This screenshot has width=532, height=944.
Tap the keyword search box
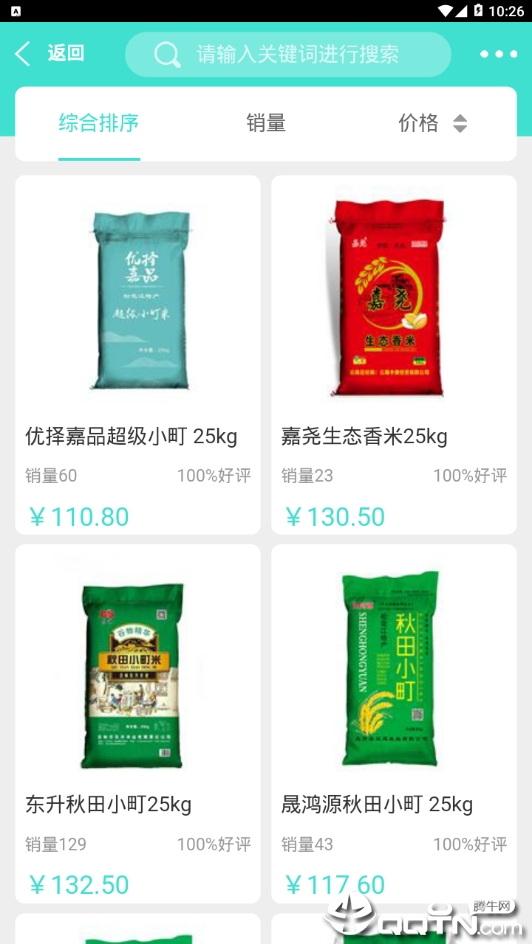(288, 54)
